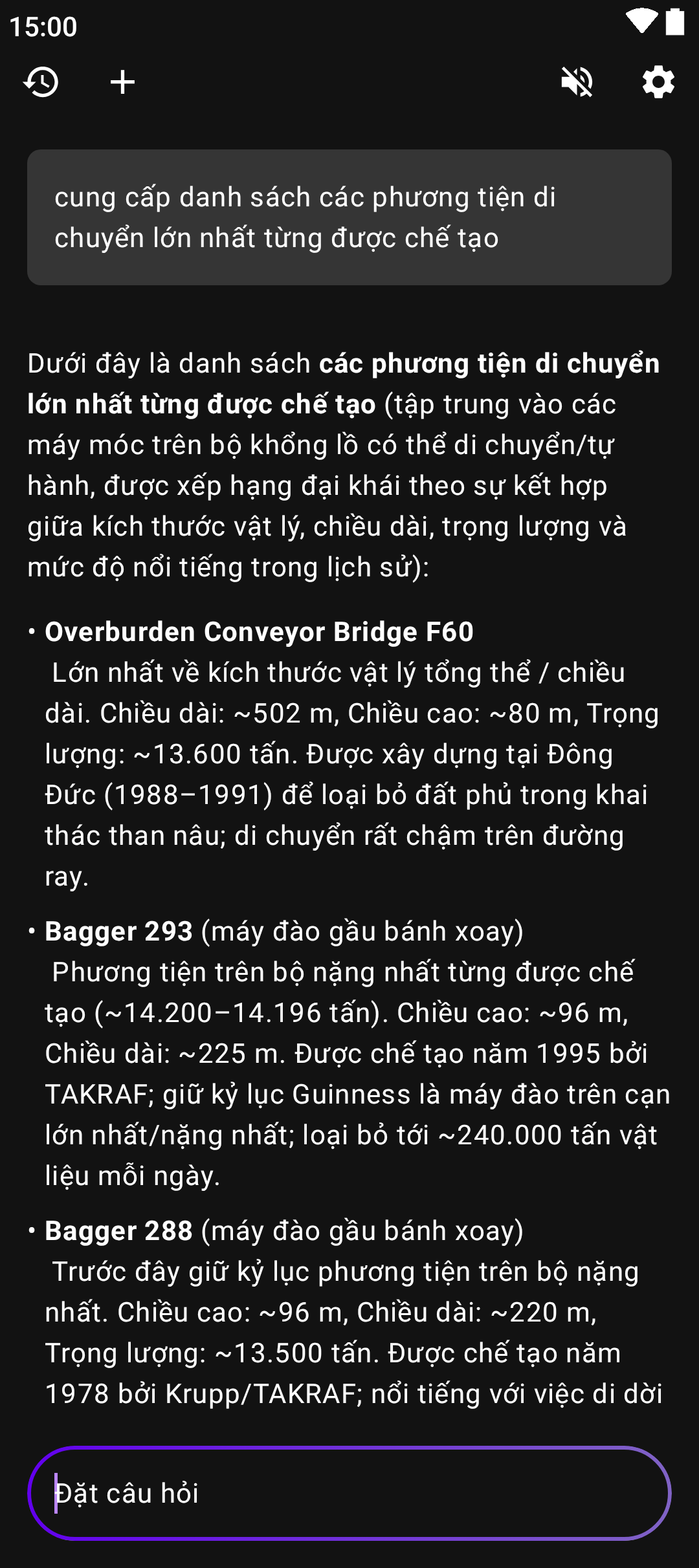Toggle the muted speaker icon
This screenshot has width=699, height=1568.
[x=577, y=82]
